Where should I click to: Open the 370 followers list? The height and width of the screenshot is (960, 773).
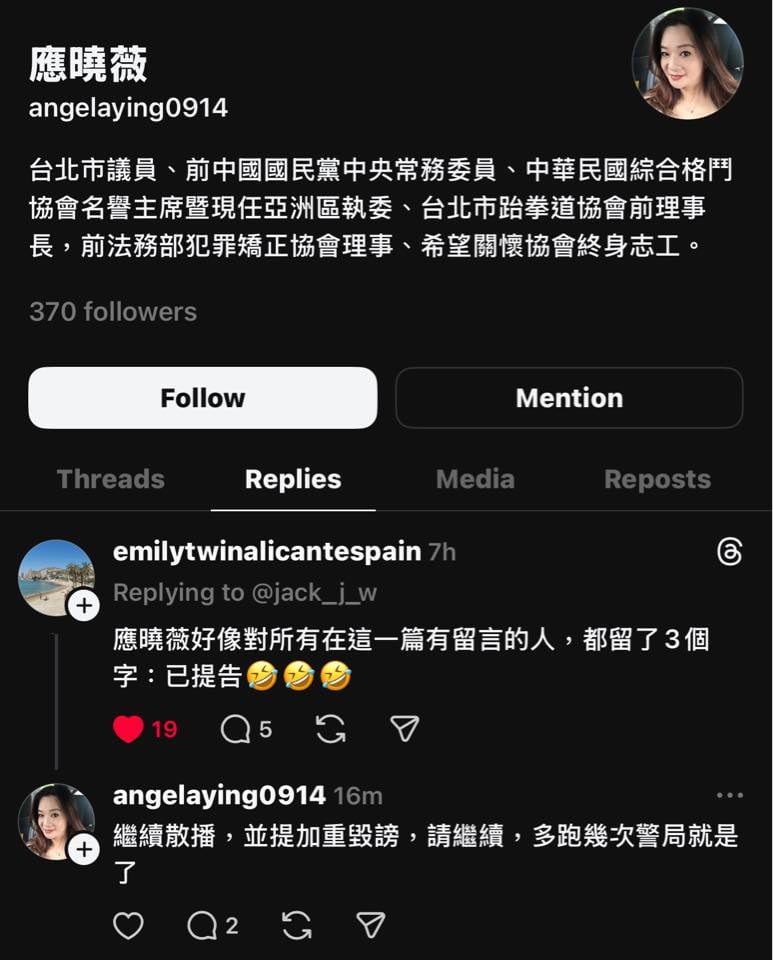coord(113,312)
